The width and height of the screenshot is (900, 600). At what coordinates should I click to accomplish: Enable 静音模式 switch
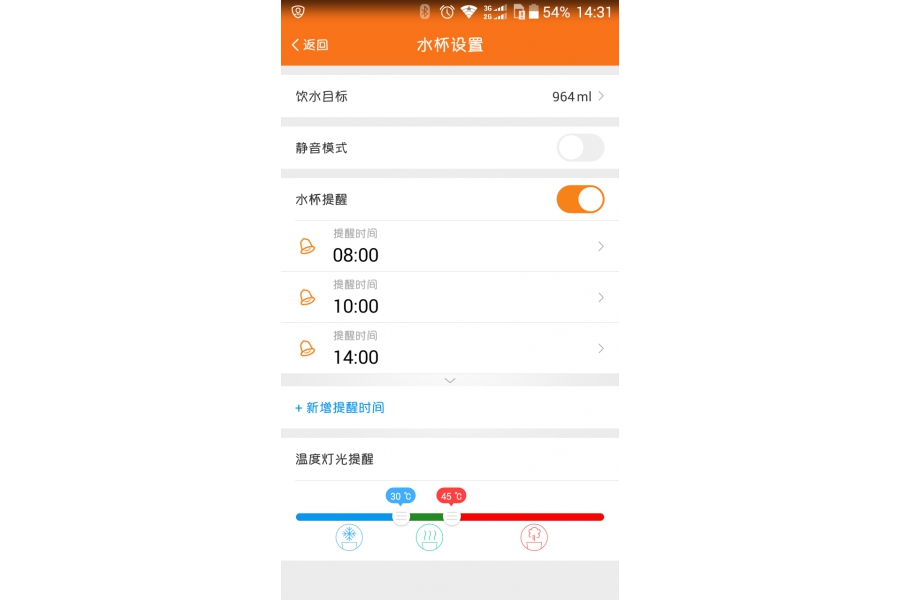[580, 148]
